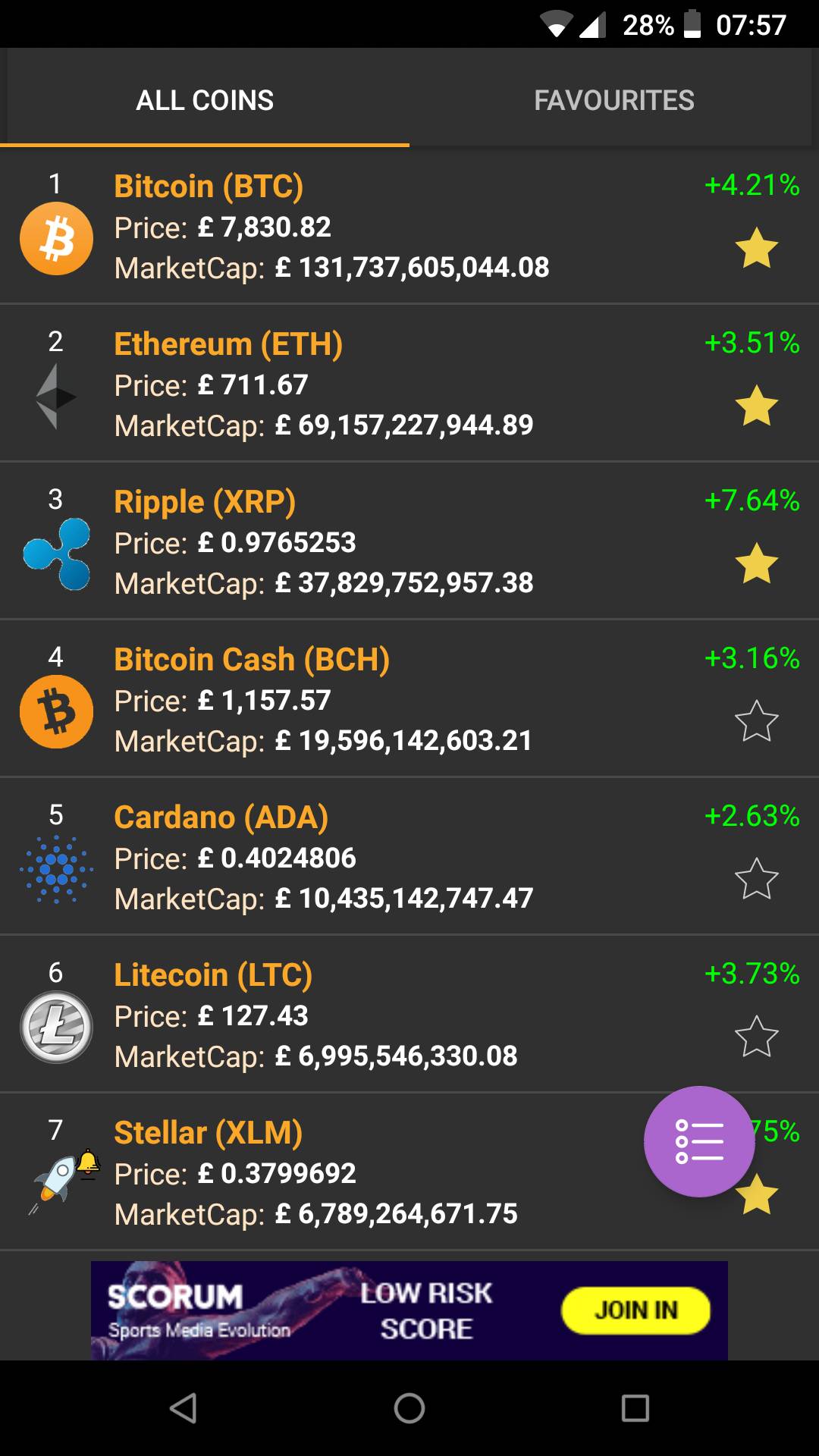This screenshot has width=819, height=1456.
Task: Remove Ripple from favourites
Action: click(x=758, y=563)
